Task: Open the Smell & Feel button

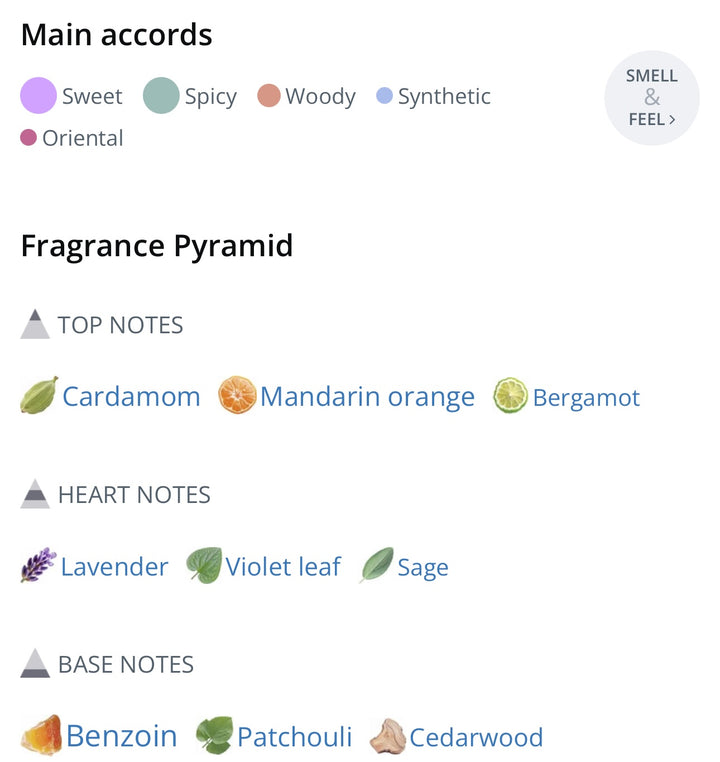Action: pos(651,98)
